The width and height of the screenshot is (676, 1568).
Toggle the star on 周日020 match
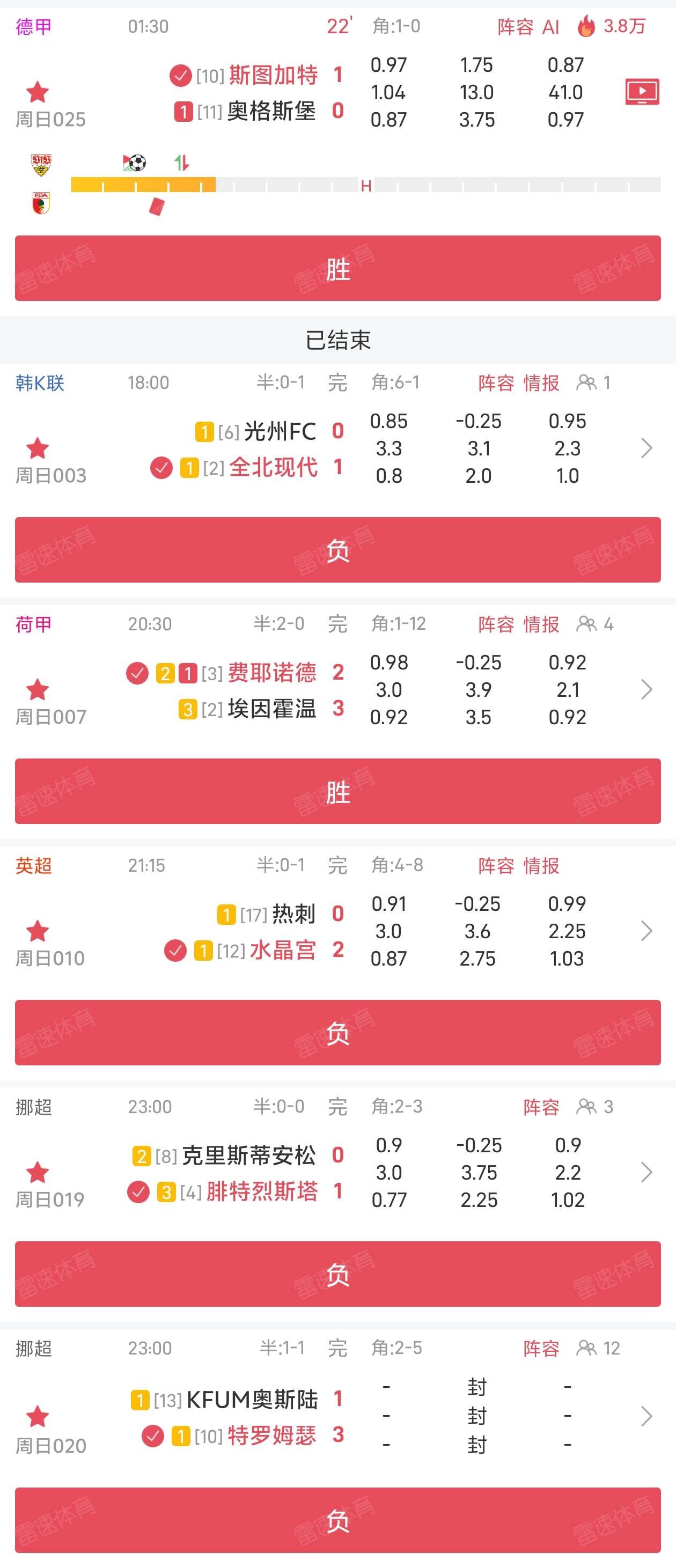[x=38, y=1416]
